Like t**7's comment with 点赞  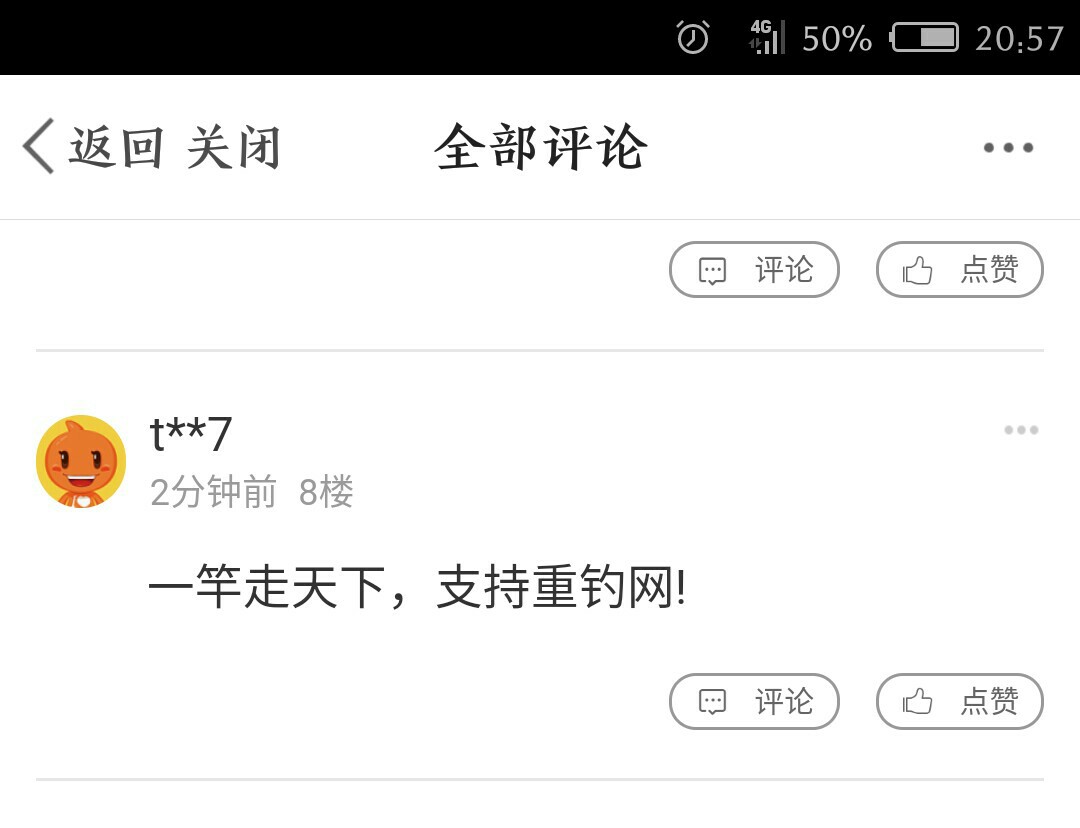pyautogui.click(x=959, y=702)
